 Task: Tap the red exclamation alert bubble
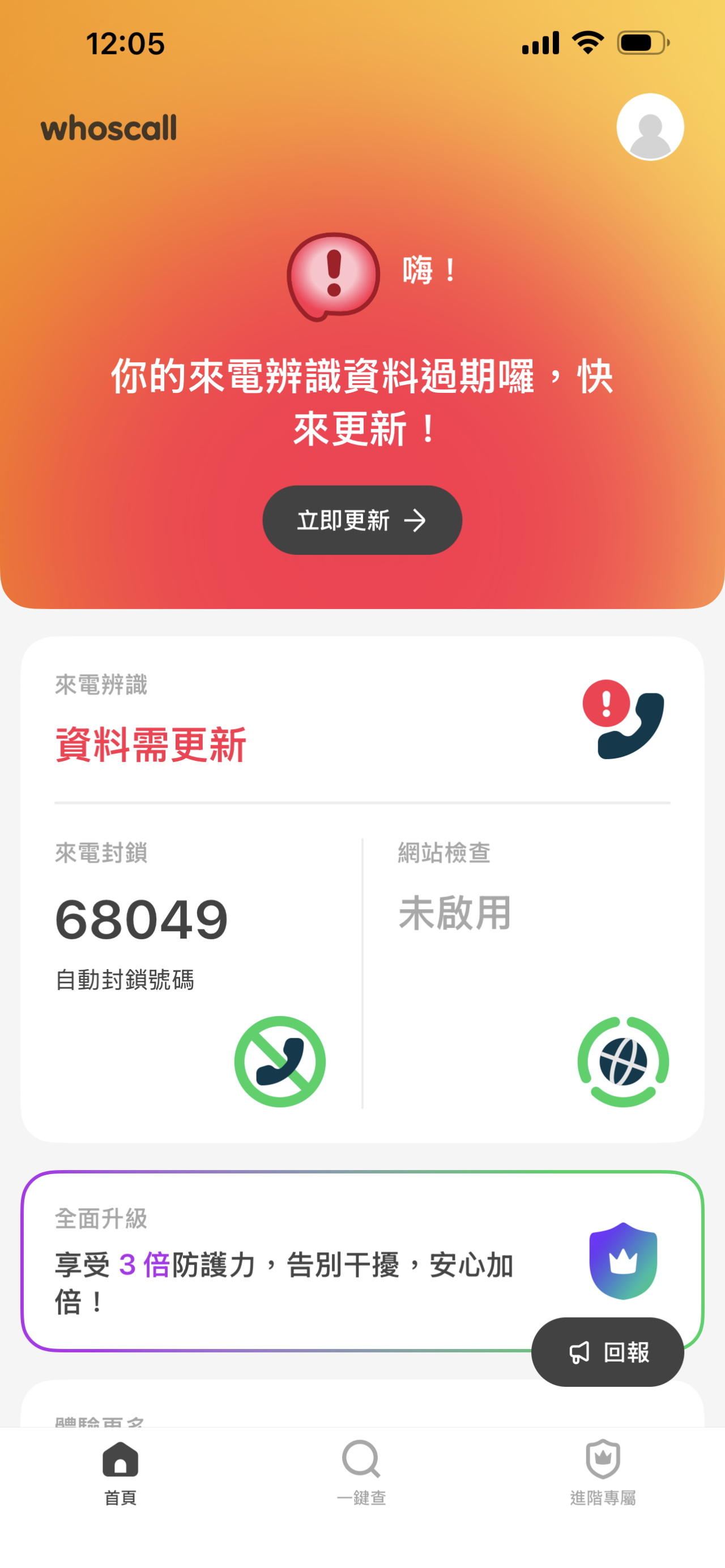(x=332, y=277)
